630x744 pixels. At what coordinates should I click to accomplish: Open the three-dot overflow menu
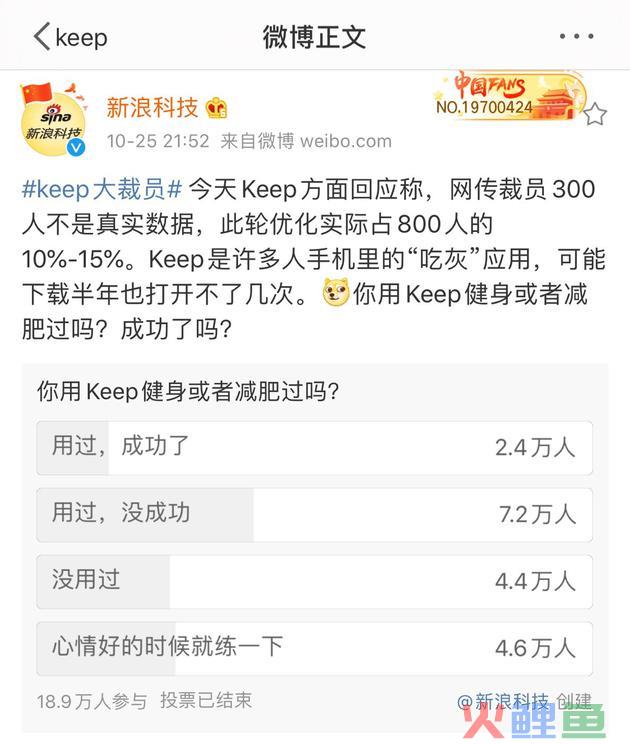577,37
